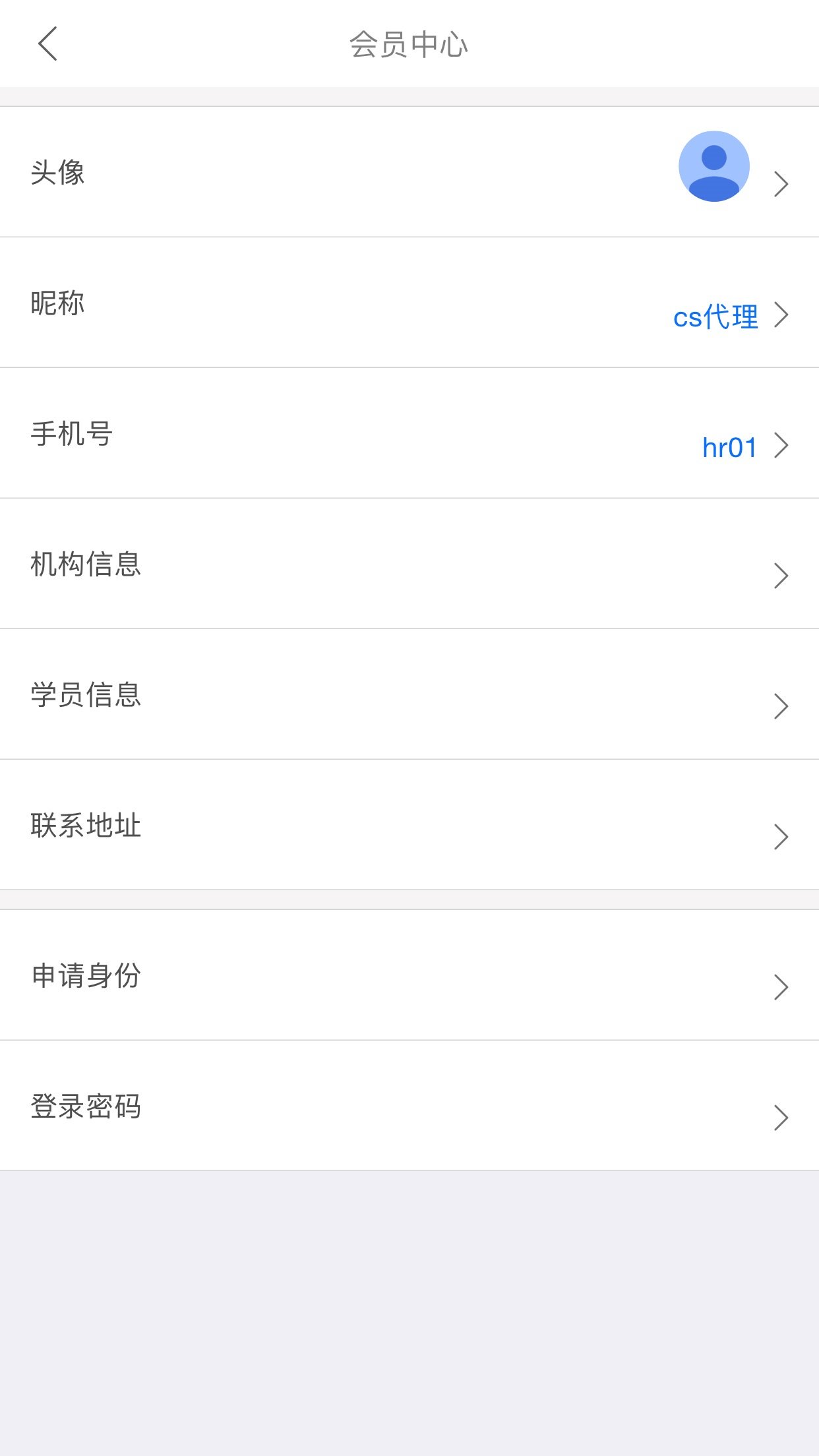
Task: Select the chevron beside 头像
Action: pyautogui.click(x=782, y=184)
